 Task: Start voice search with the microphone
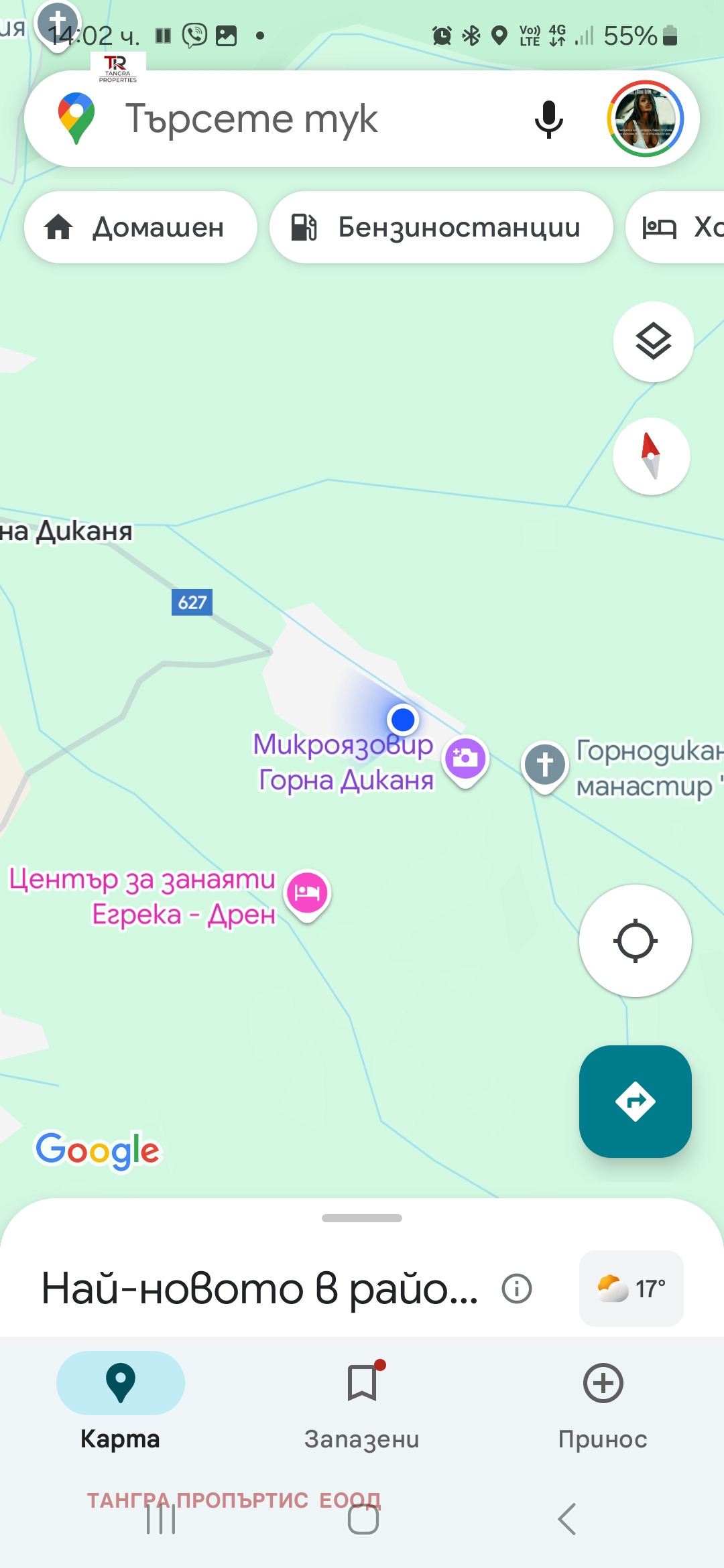[x=548, y=119]
